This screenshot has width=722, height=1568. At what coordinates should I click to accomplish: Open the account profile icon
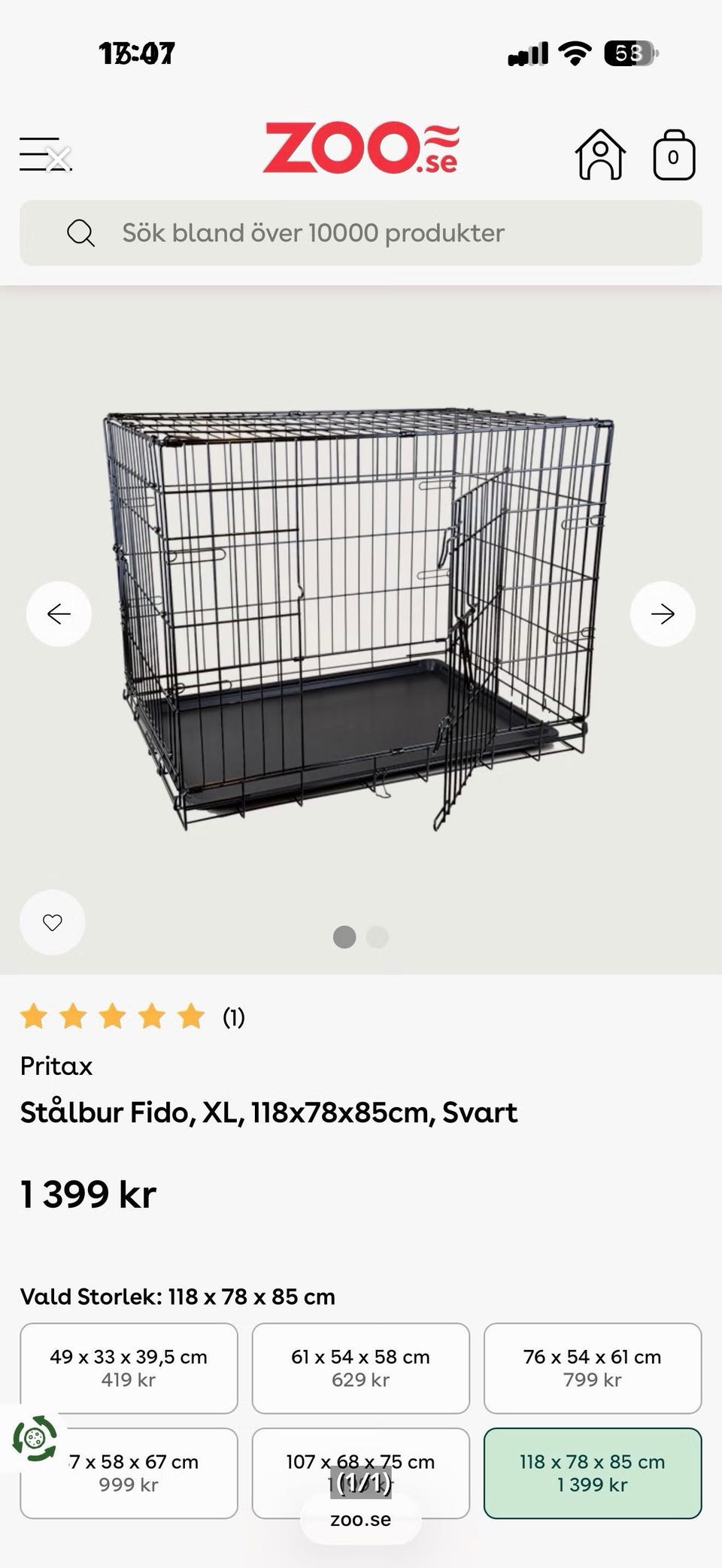tap(600, 154)
